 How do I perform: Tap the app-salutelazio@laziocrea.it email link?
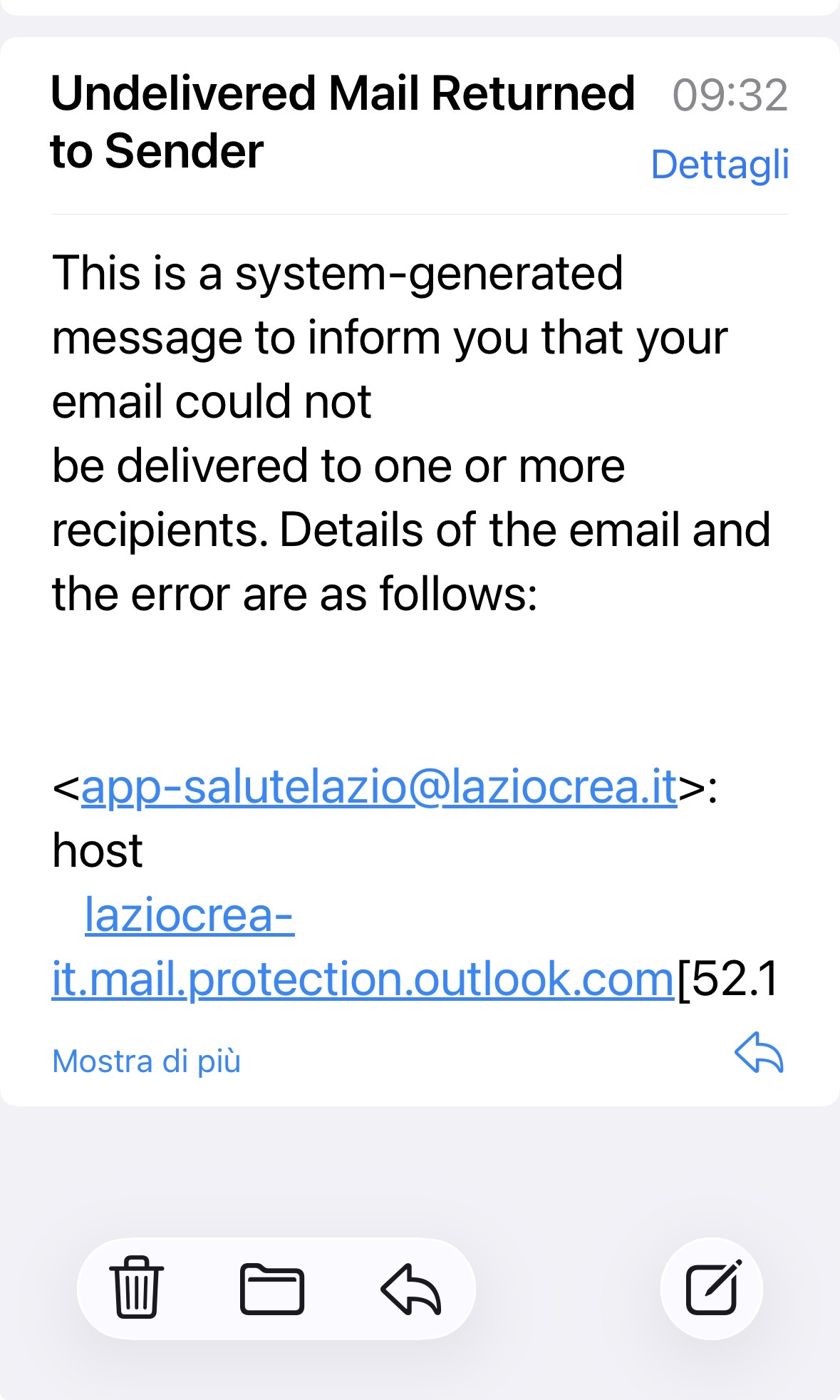tap(378, 787)
